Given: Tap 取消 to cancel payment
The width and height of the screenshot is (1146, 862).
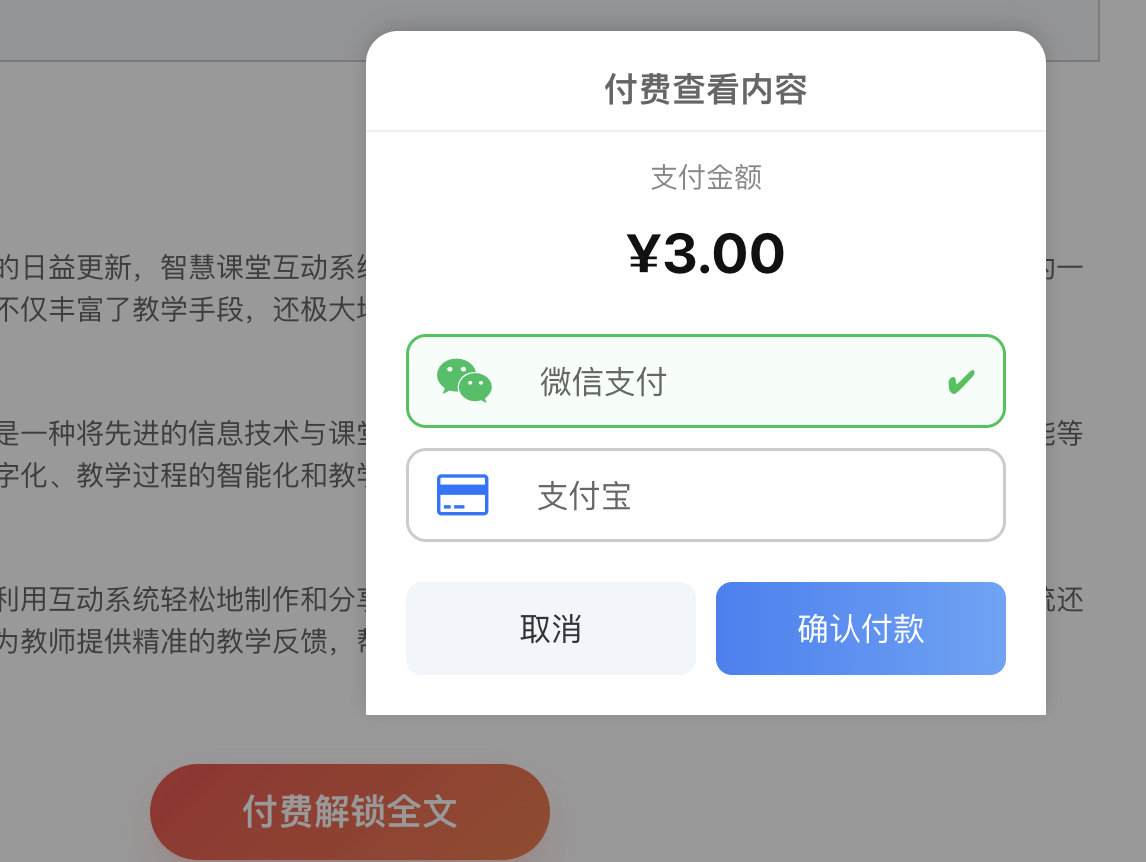Looking at the screenshot, I should pyautogui.click(x=550, y=629).
